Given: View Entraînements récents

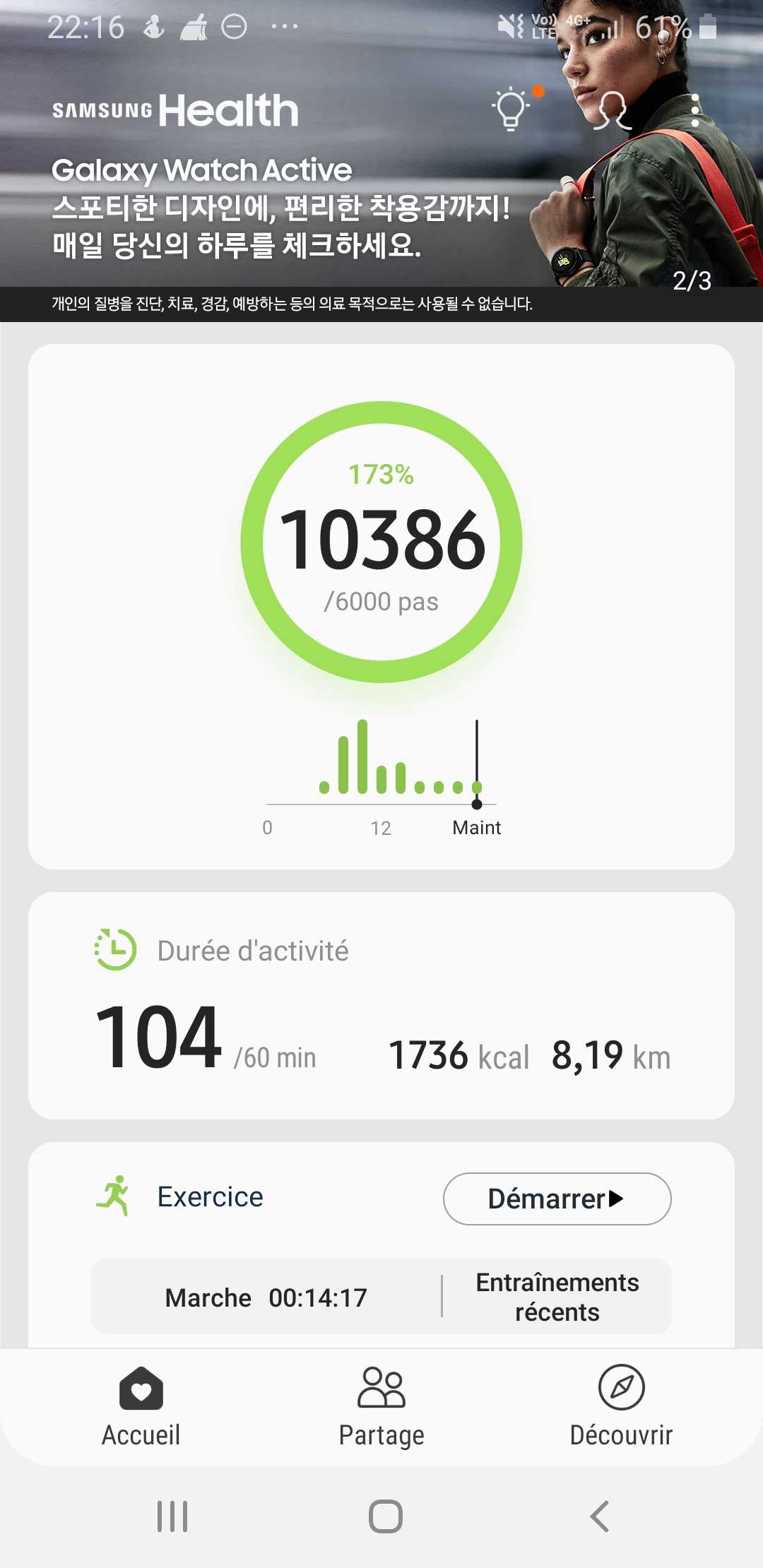Looking at the screenshot, I should coord(557,1297).
